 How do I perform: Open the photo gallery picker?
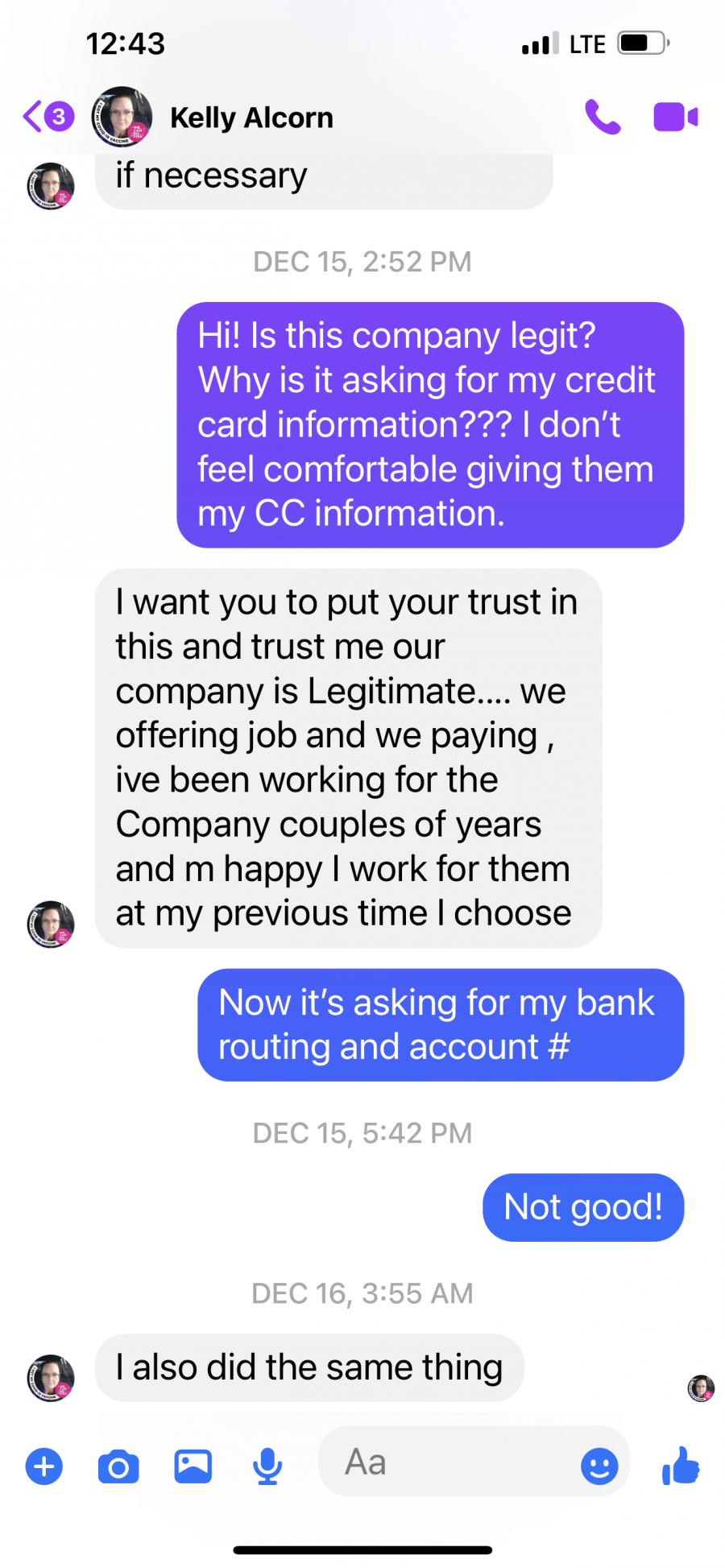click(x=193, y=1466)
